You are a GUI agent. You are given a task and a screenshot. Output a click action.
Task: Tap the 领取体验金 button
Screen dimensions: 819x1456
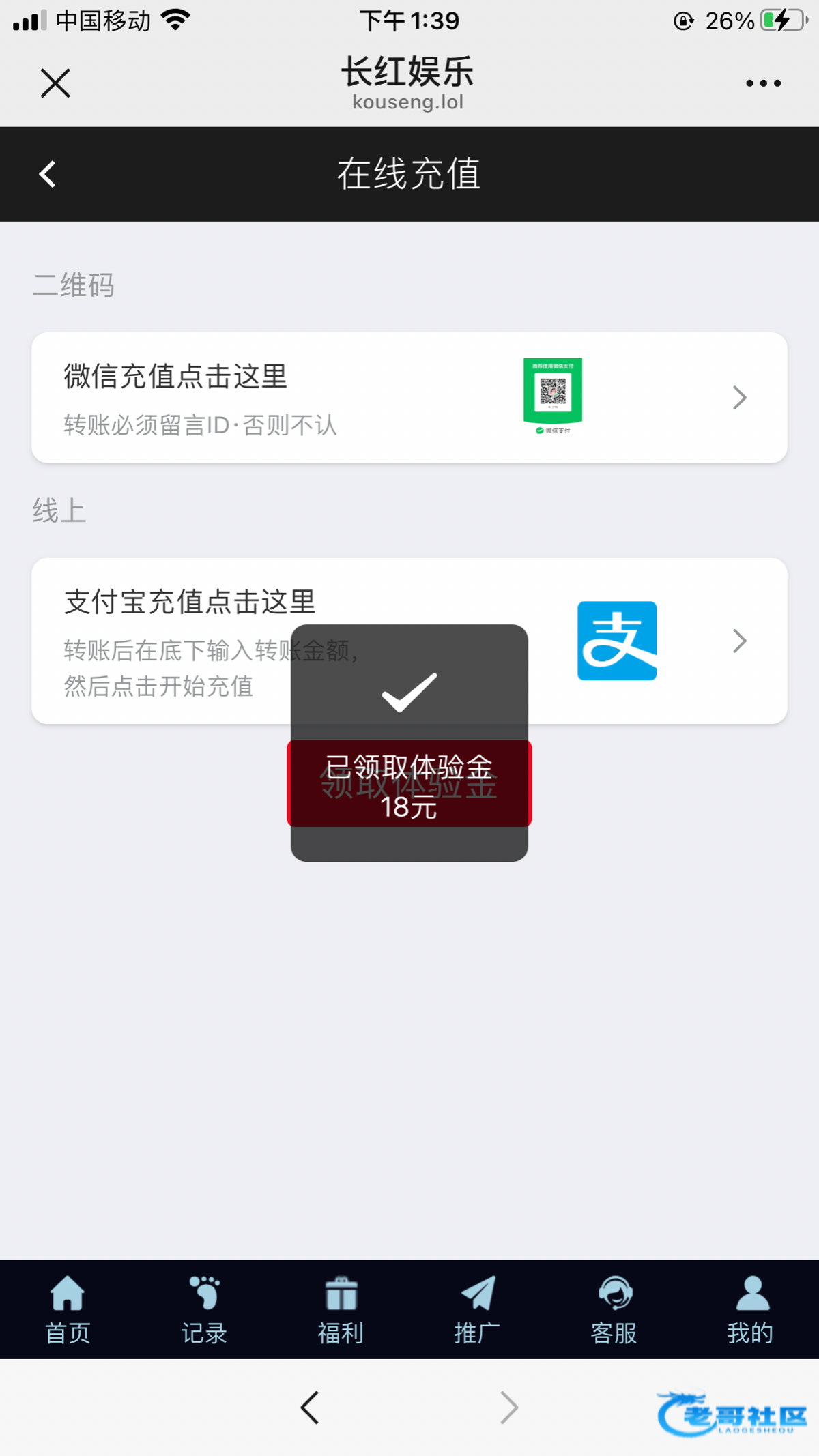pos(409,785)
